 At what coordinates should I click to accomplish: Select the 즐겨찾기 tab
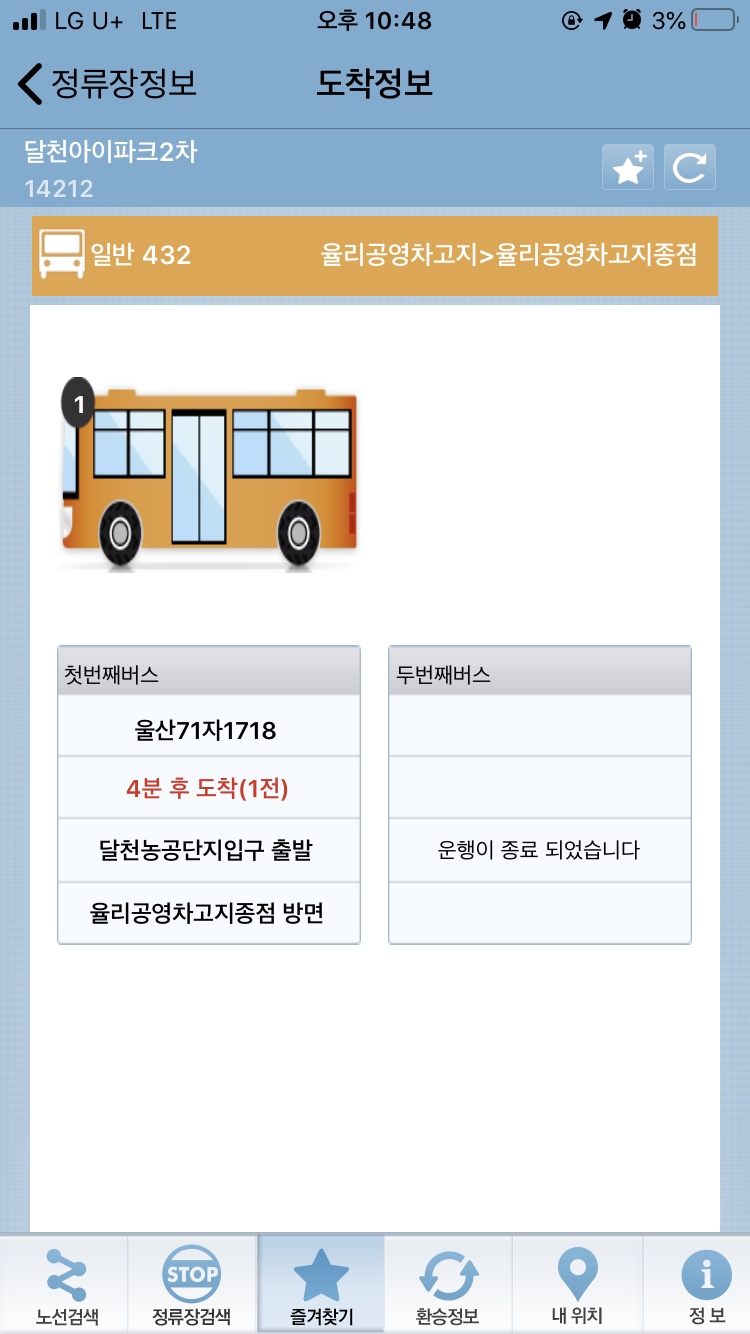click(x=321, y=1286)
